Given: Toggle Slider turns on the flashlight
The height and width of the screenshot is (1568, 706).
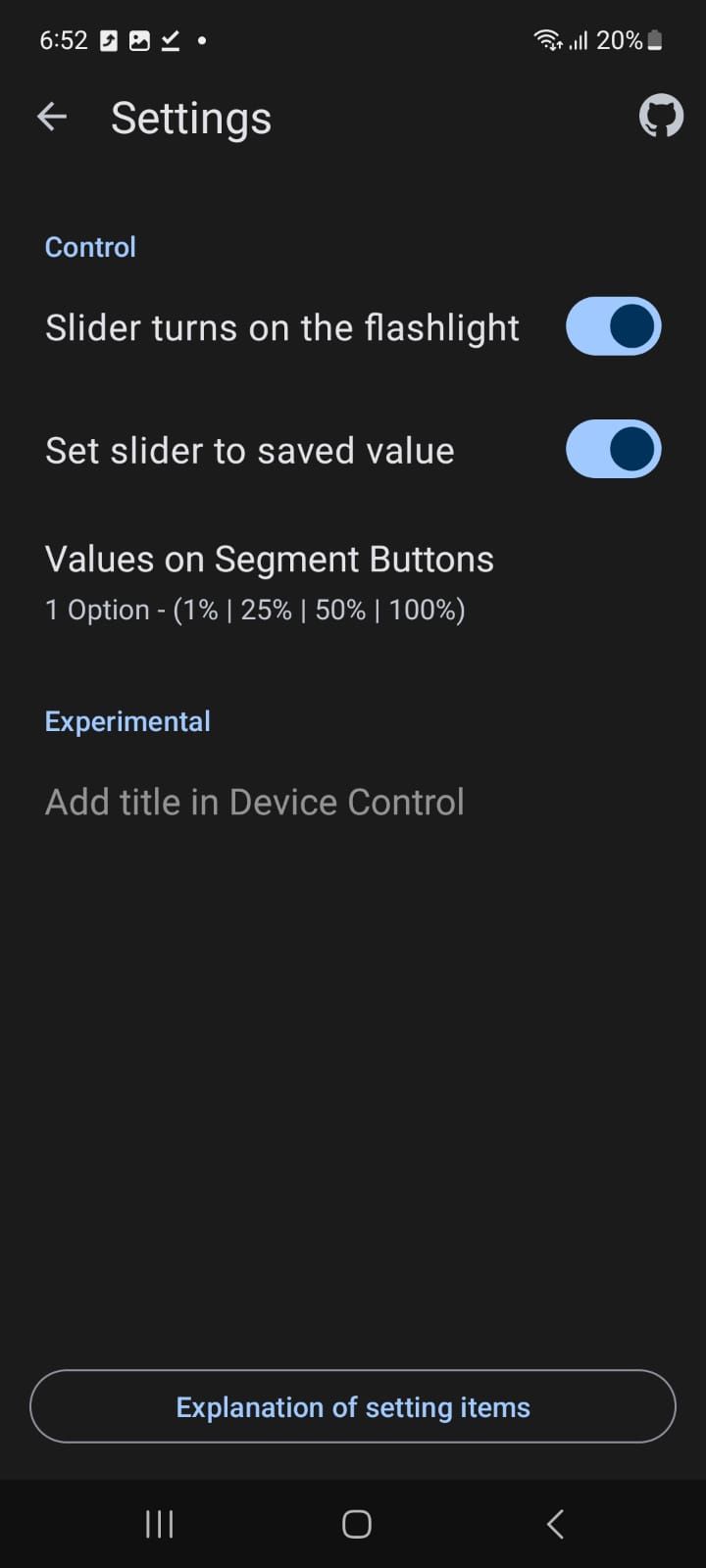Looking at the screenshot, I should pos(613,326).
